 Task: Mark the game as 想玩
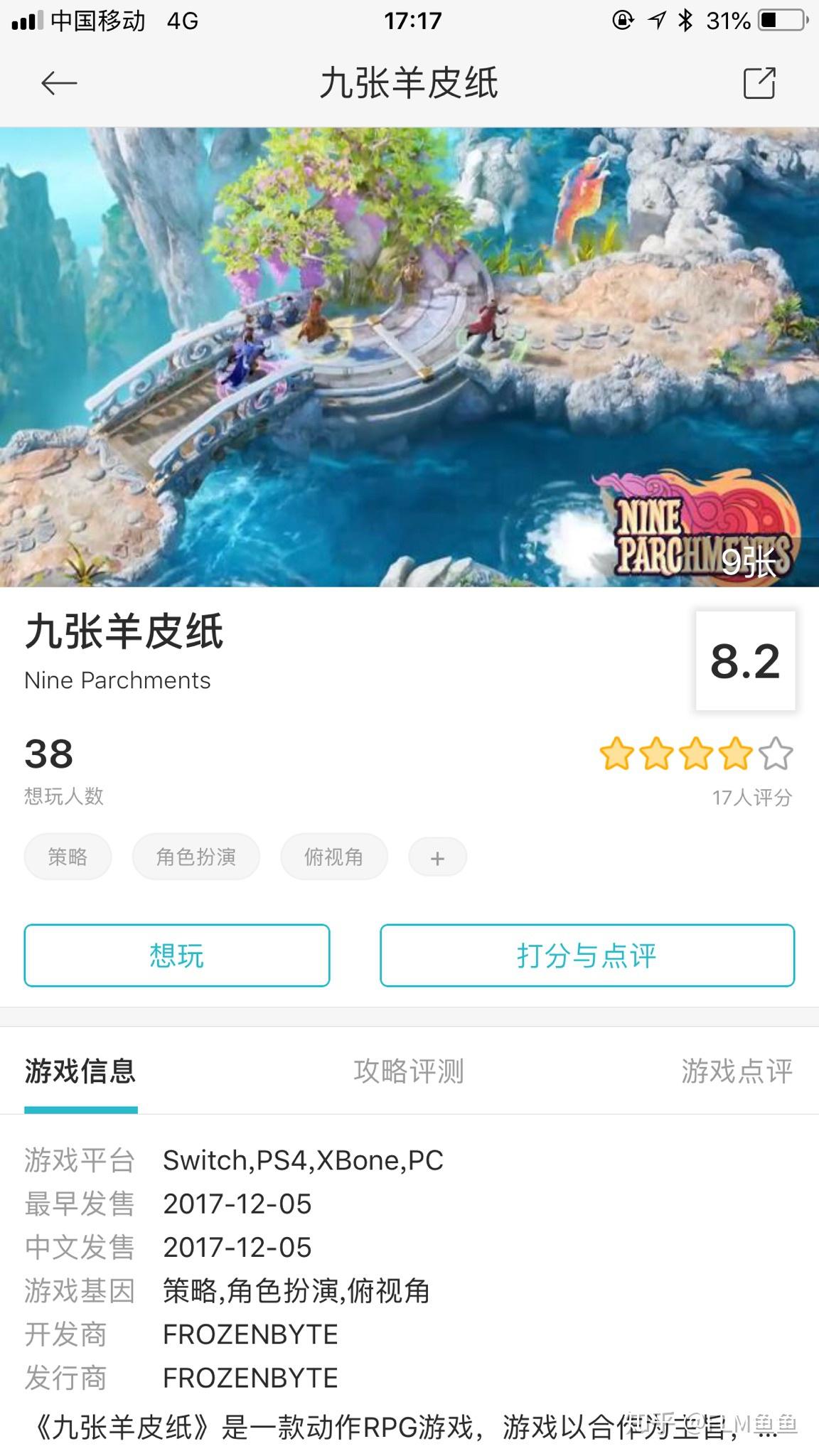177,955
